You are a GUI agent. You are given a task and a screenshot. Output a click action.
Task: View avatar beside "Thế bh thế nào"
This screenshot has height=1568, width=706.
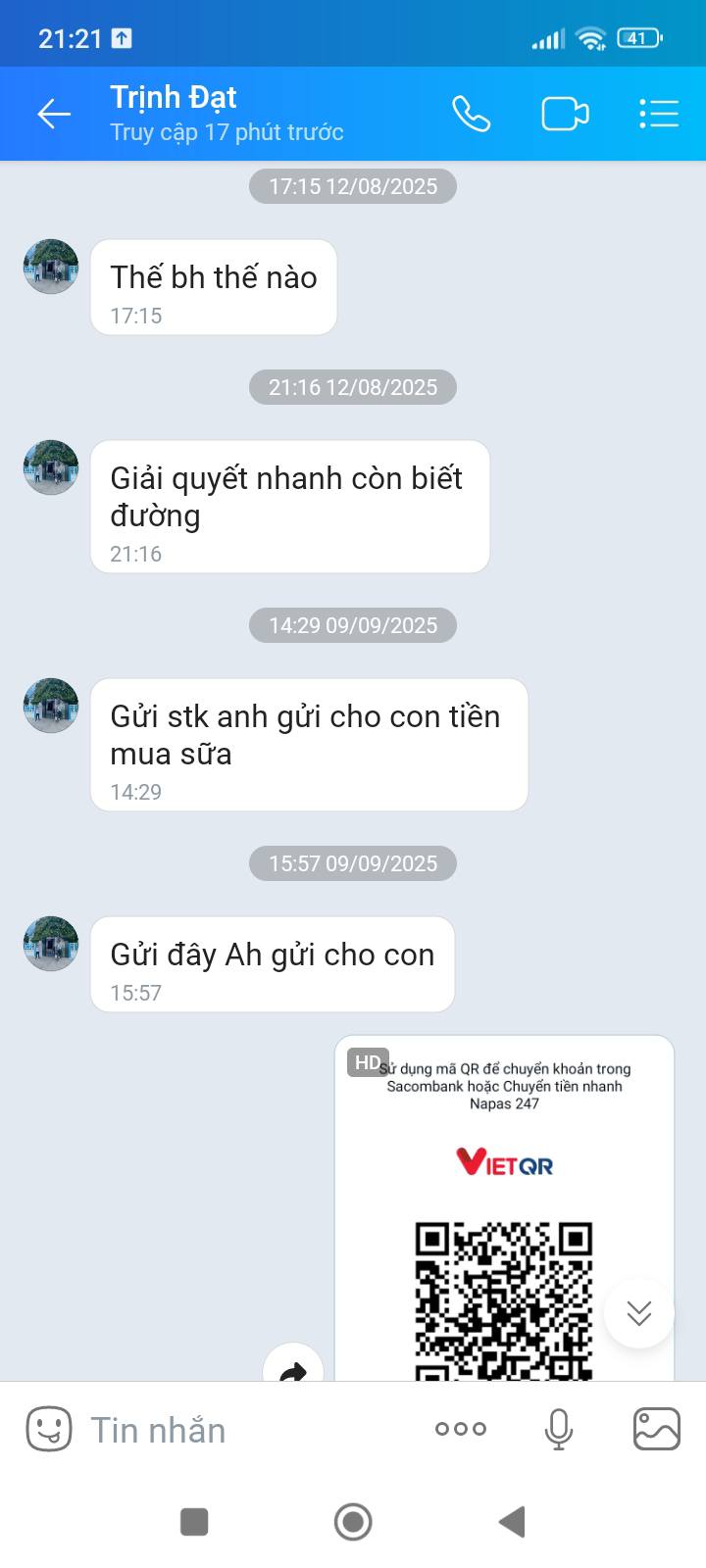click(51, 267)
